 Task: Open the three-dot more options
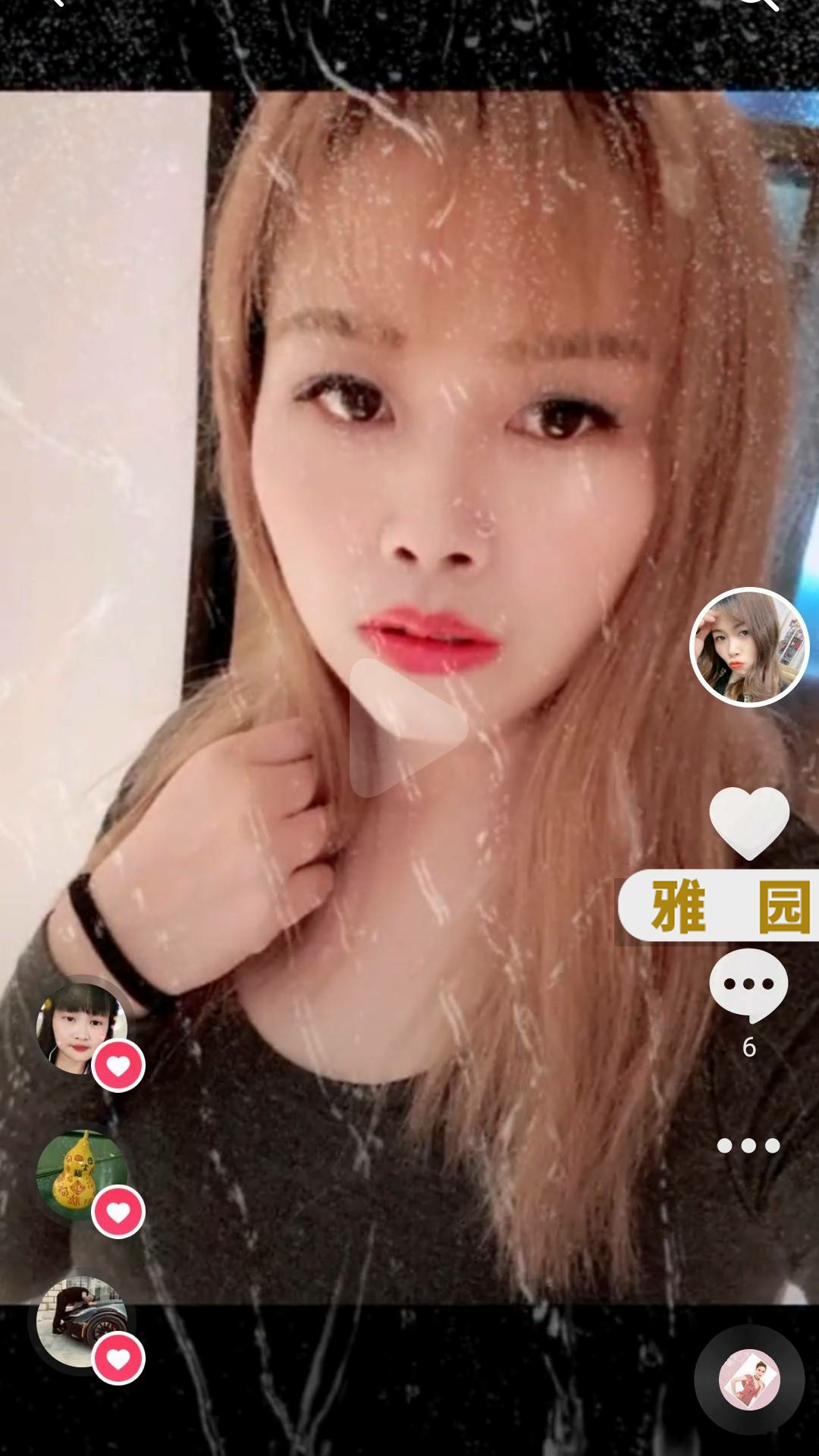[749, 1146]
